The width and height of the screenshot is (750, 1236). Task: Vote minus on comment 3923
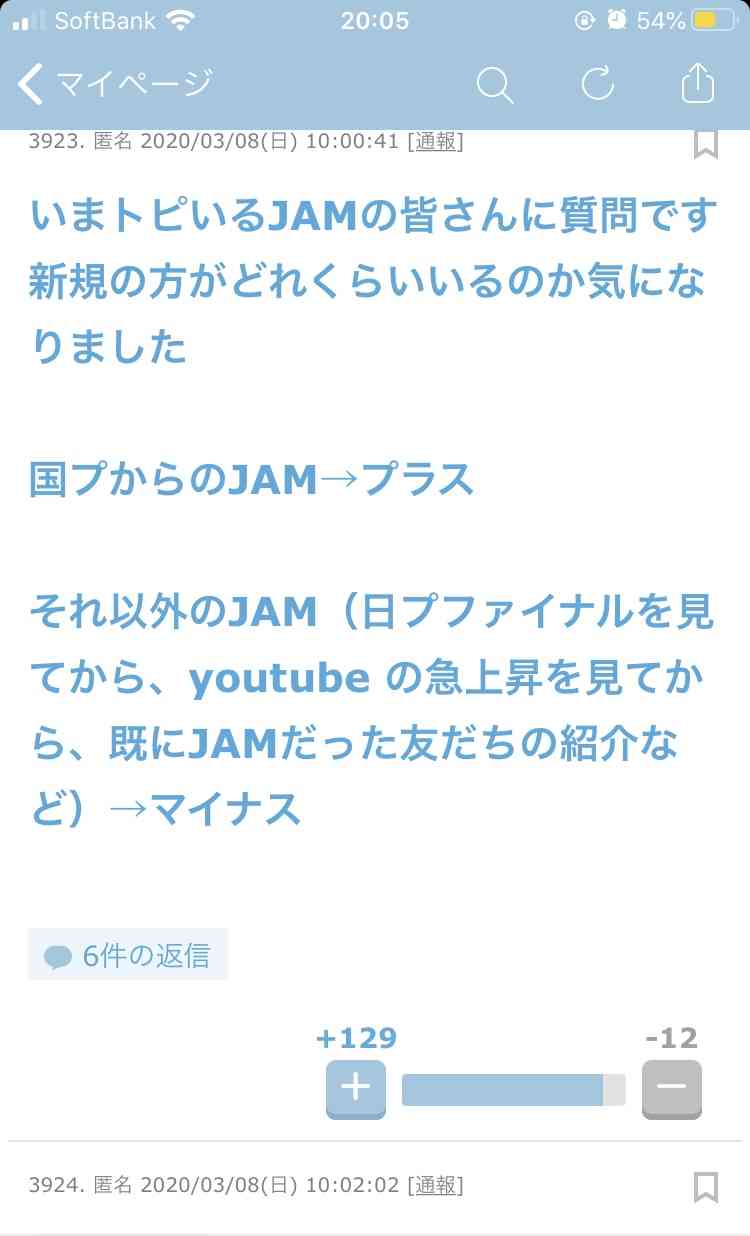[x=671, y=1088]
